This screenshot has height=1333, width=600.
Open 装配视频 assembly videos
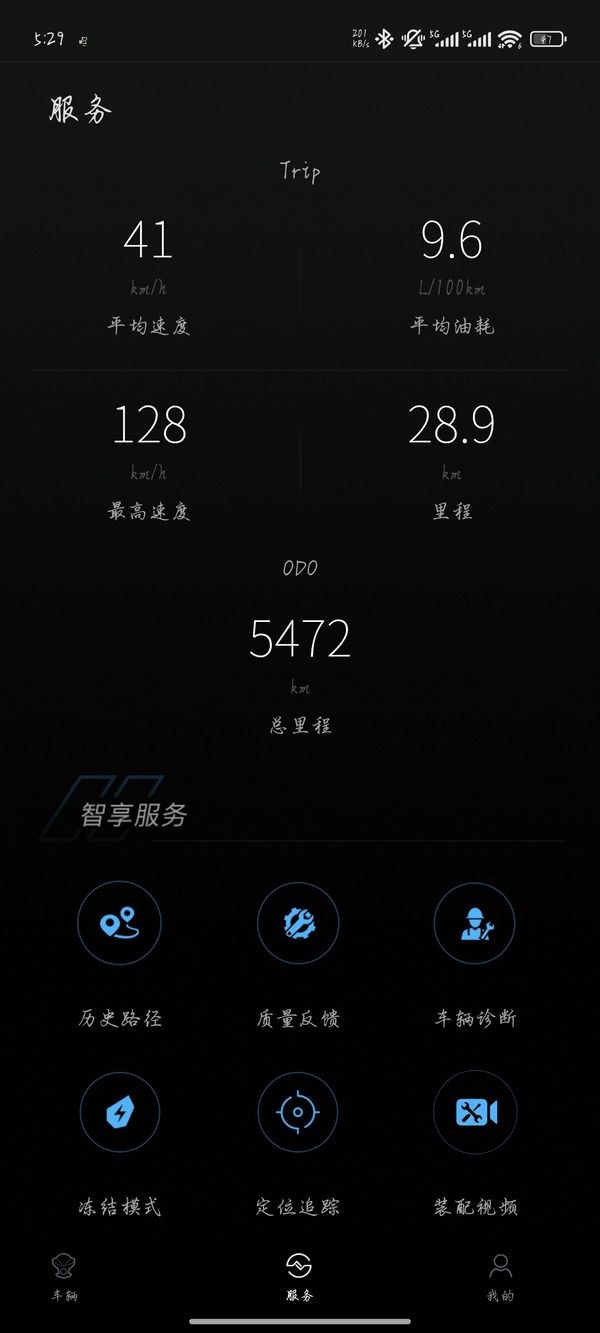tap(475, 1112)
